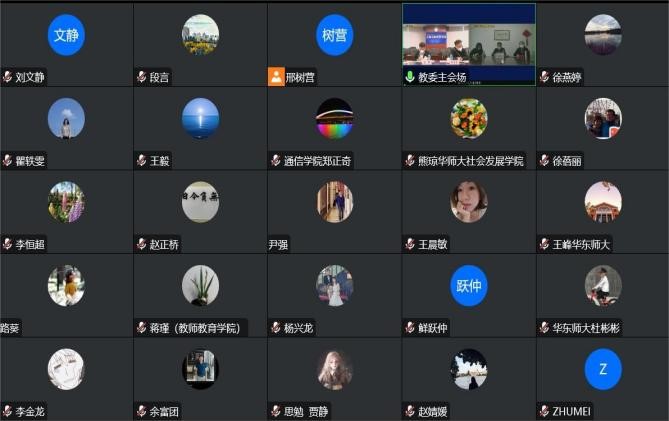669x421 pixels.
Task: Open participant tile for 王毅
Action: [200, 127]
